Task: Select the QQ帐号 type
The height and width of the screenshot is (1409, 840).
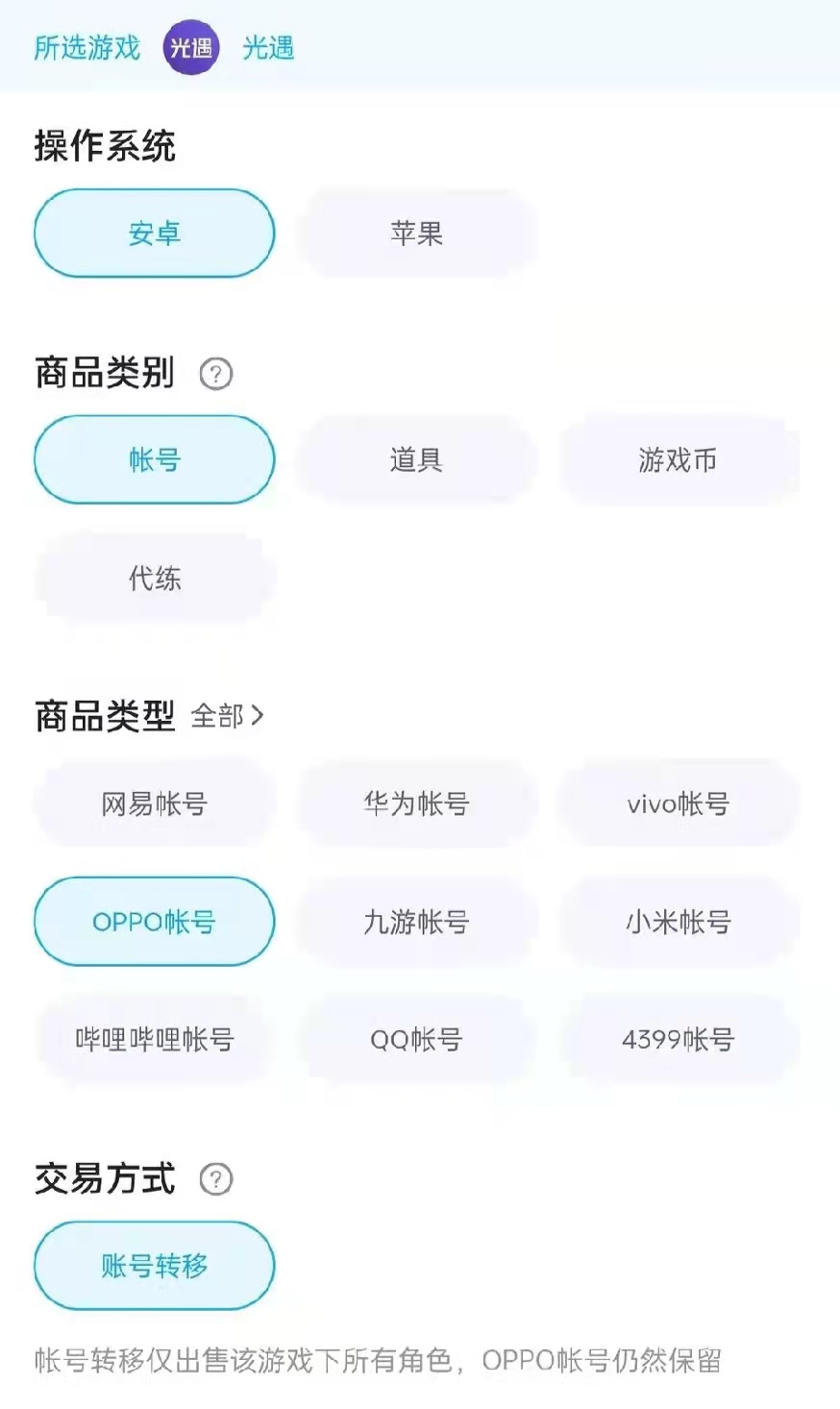Action: [416, 1039]
